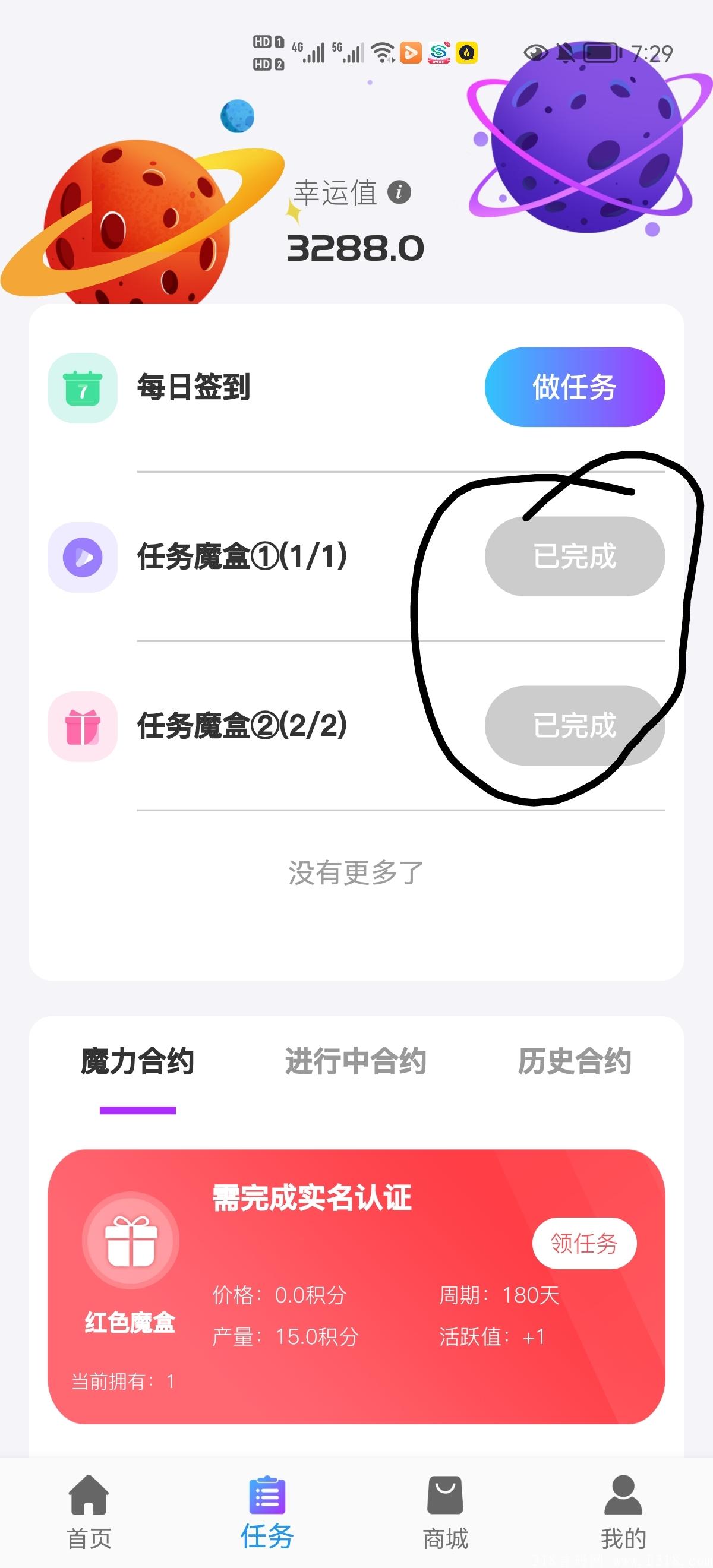Select the 任务 bottom tab

[x=267, y=1512]
